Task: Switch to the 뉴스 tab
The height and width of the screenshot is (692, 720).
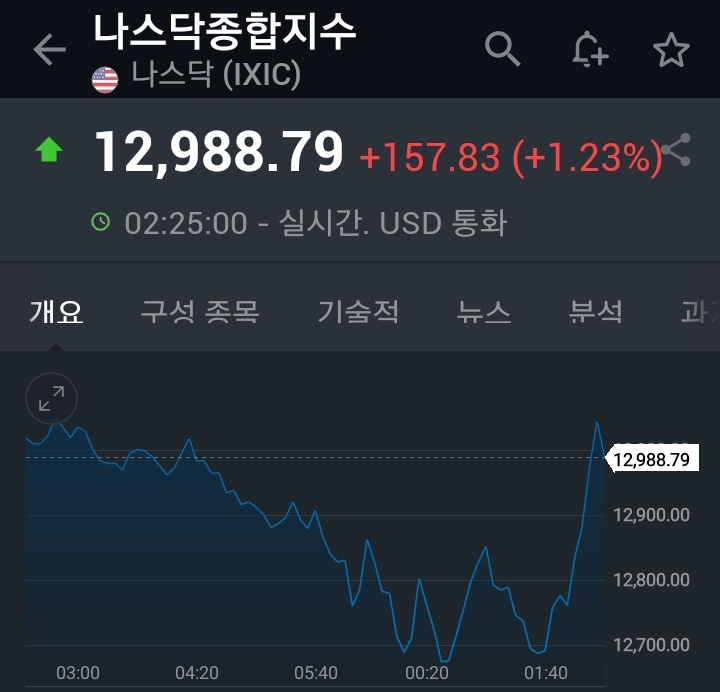Action: [484, 311]
